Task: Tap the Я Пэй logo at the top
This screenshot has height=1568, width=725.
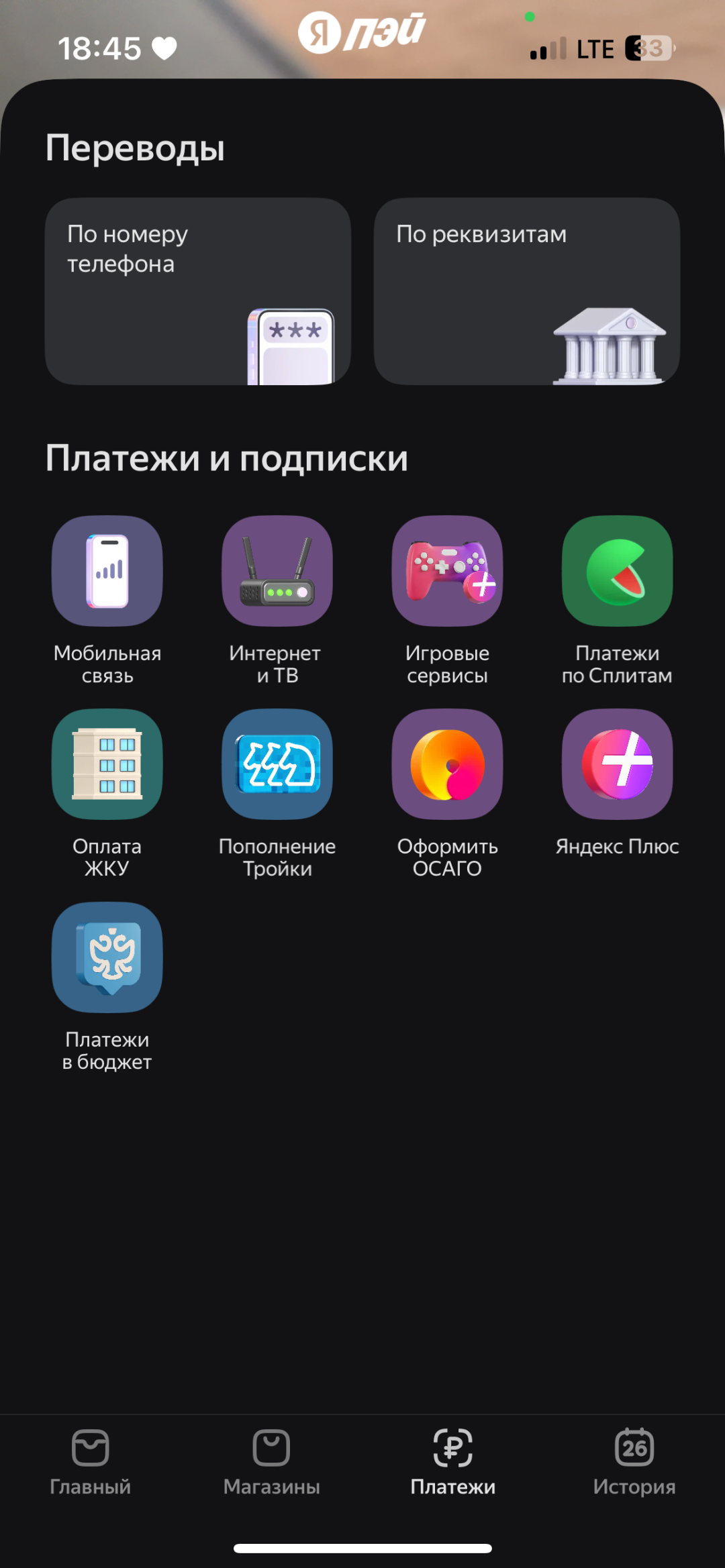Action: click(362, 30)
